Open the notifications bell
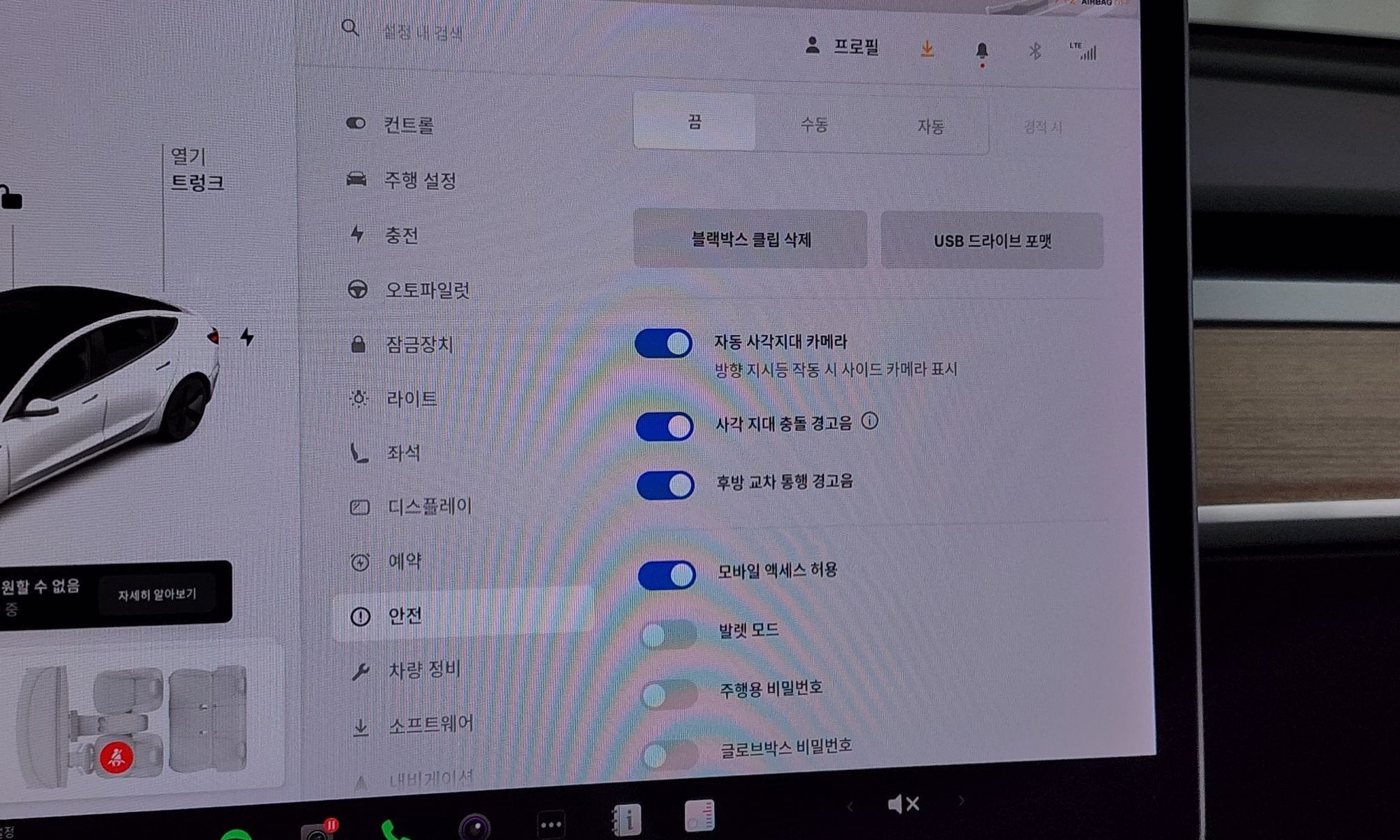Viewport: 1400px width, 840px height. pos(981,51)
